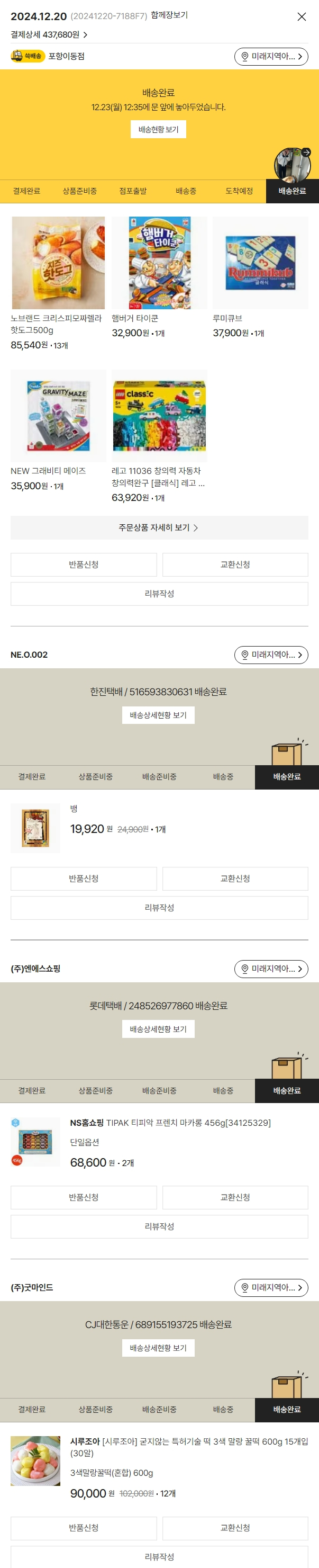Open 레고 11036 창의력 자동차 product
319x1568 pixels.
159,416
